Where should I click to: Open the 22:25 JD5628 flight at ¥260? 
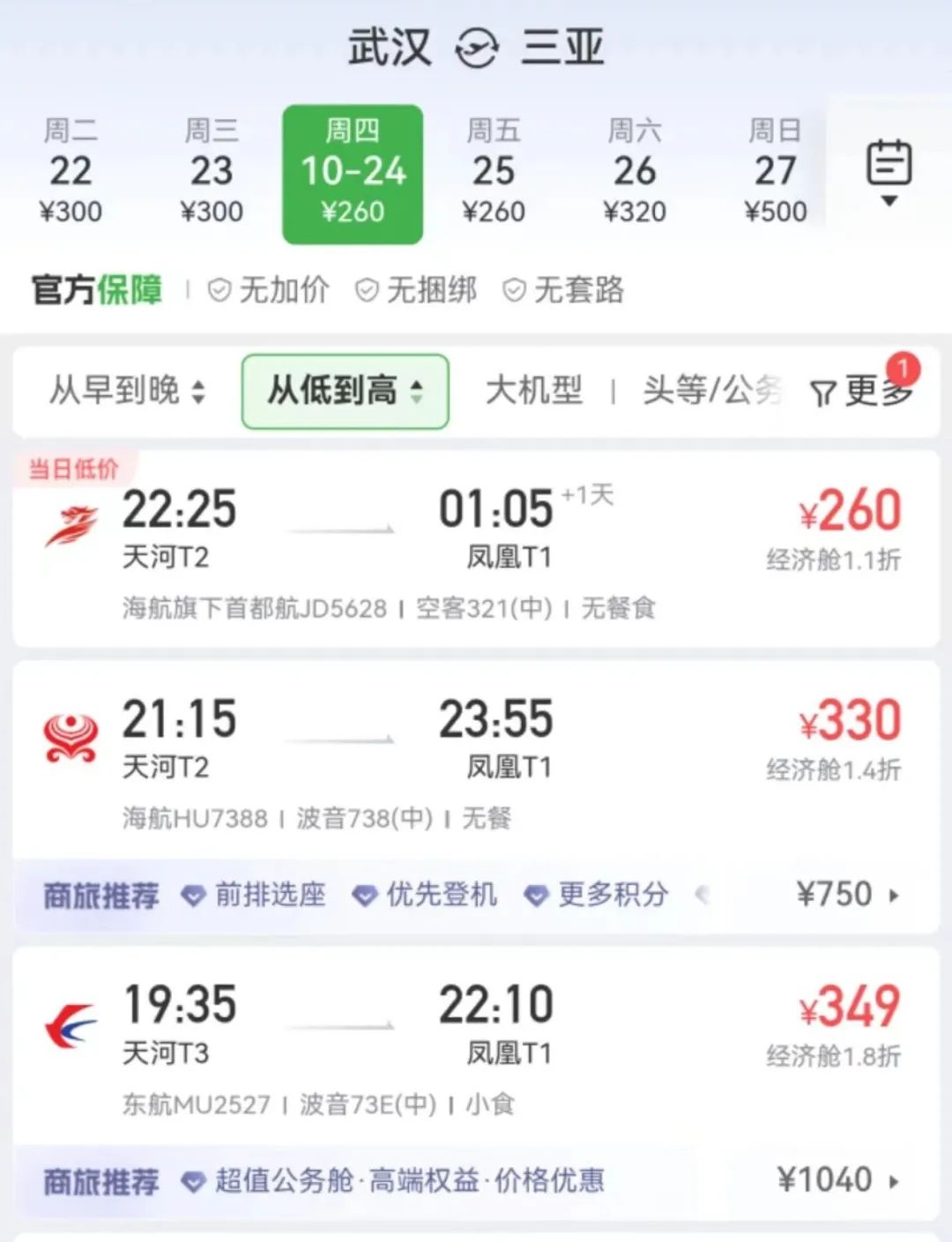(x=476, y=548)
